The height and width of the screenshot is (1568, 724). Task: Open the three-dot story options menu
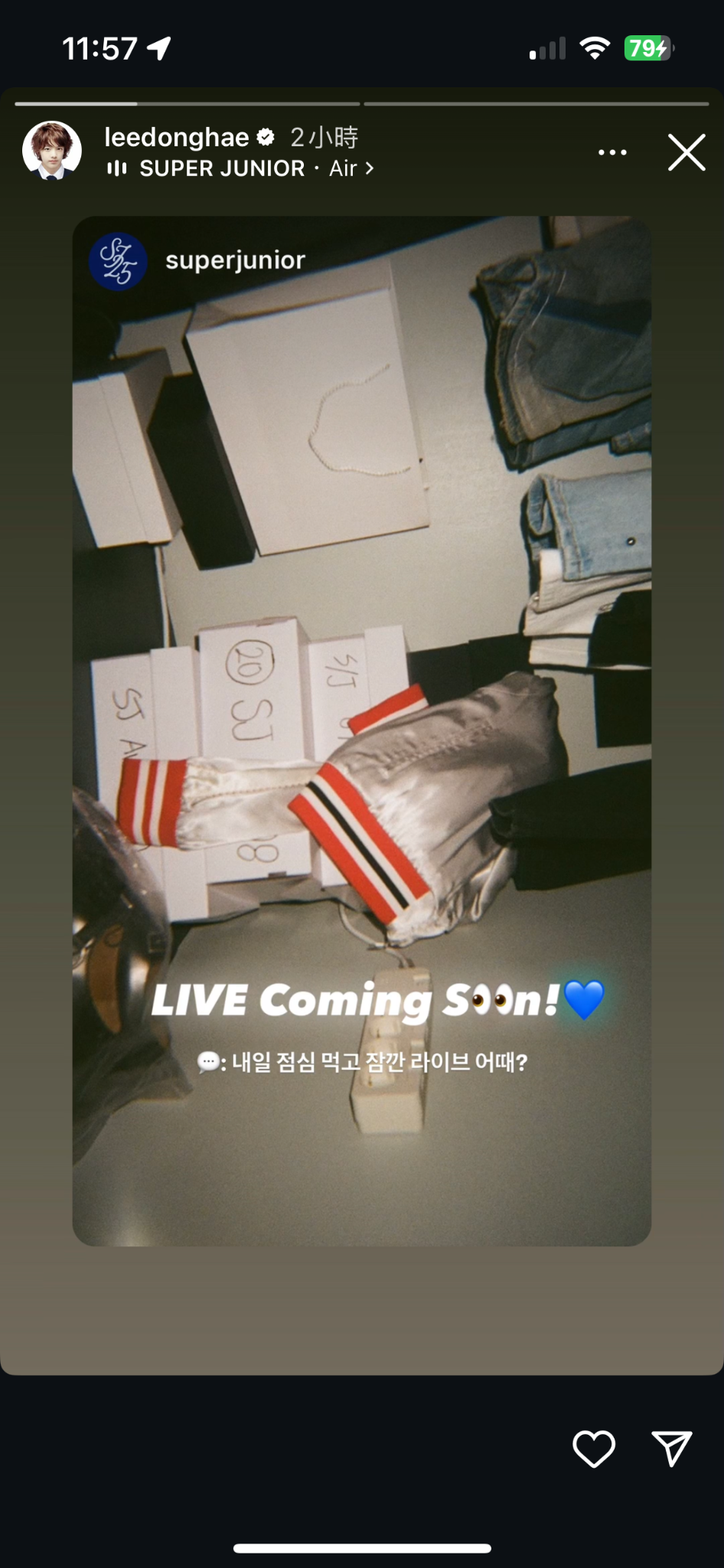[612, 152]
